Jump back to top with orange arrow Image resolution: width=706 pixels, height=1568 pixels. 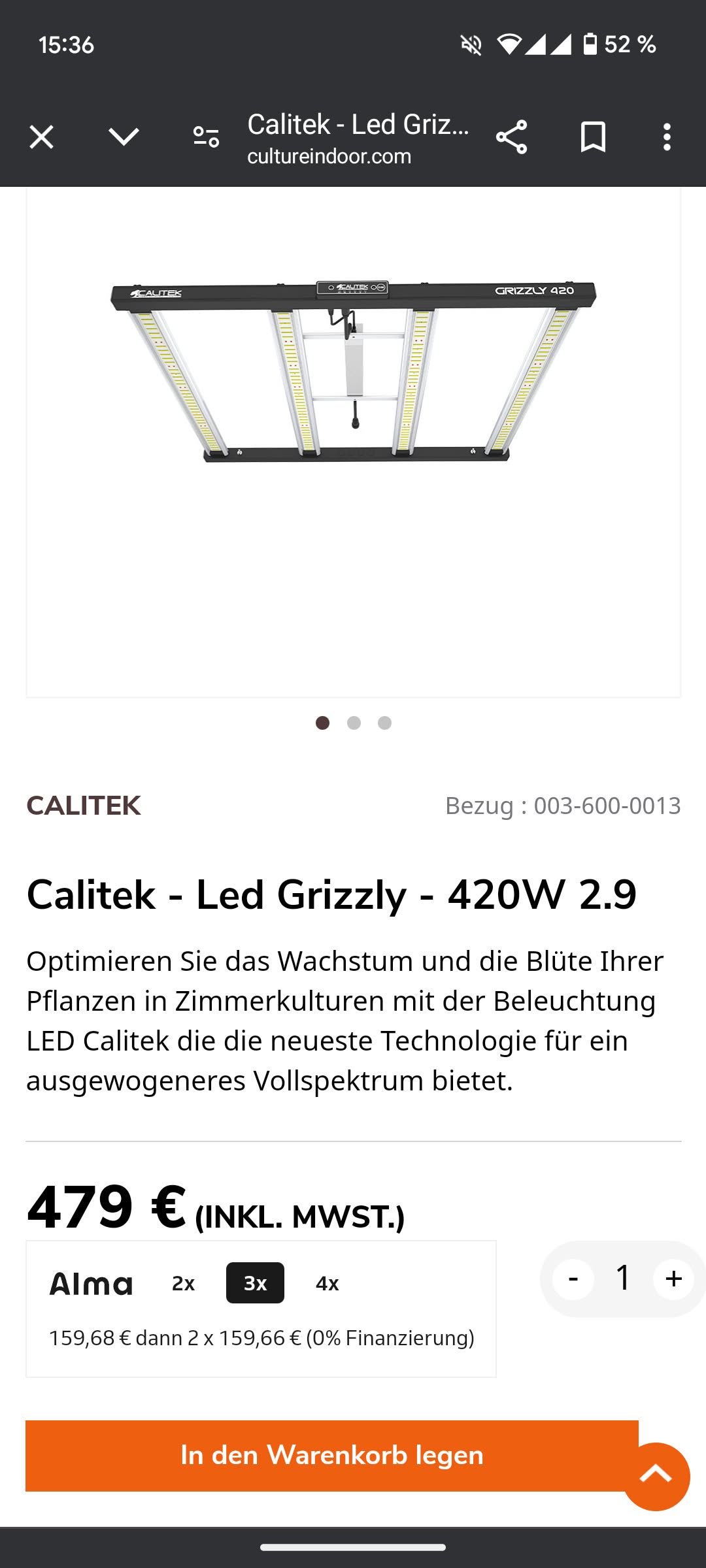tap(656, 1477)
